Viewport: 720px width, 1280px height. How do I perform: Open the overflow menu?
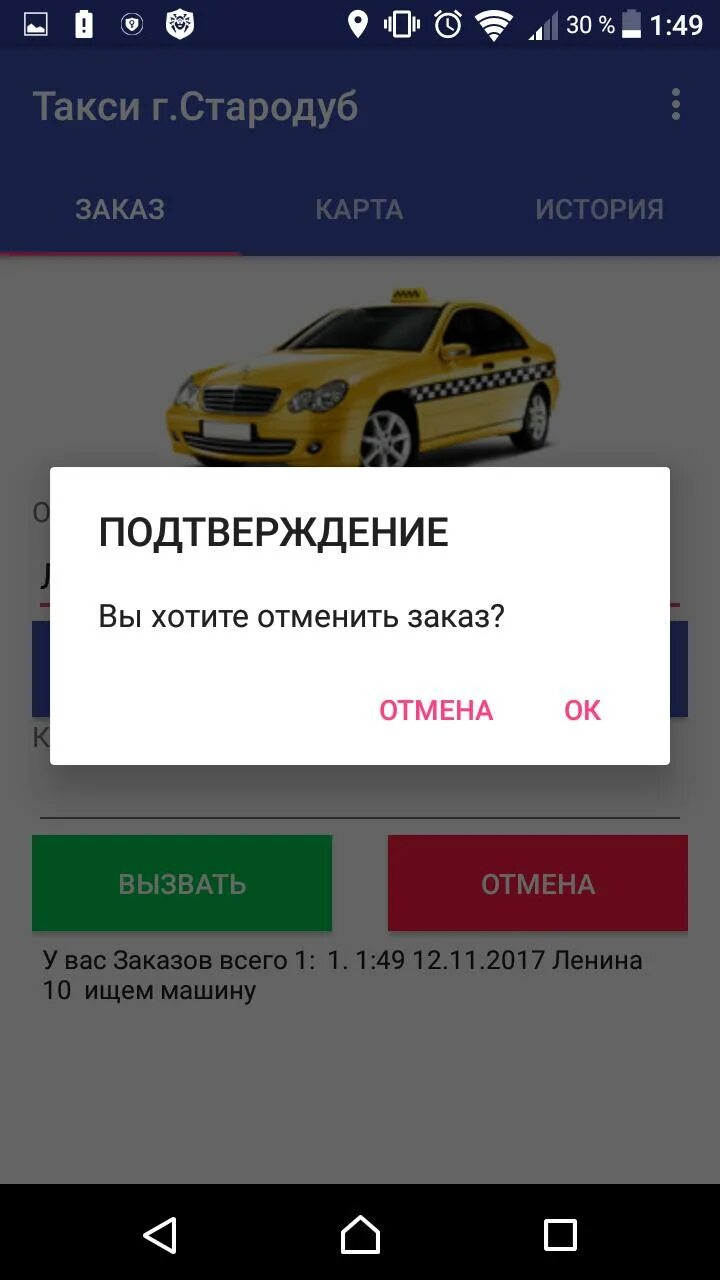[676, 105]
